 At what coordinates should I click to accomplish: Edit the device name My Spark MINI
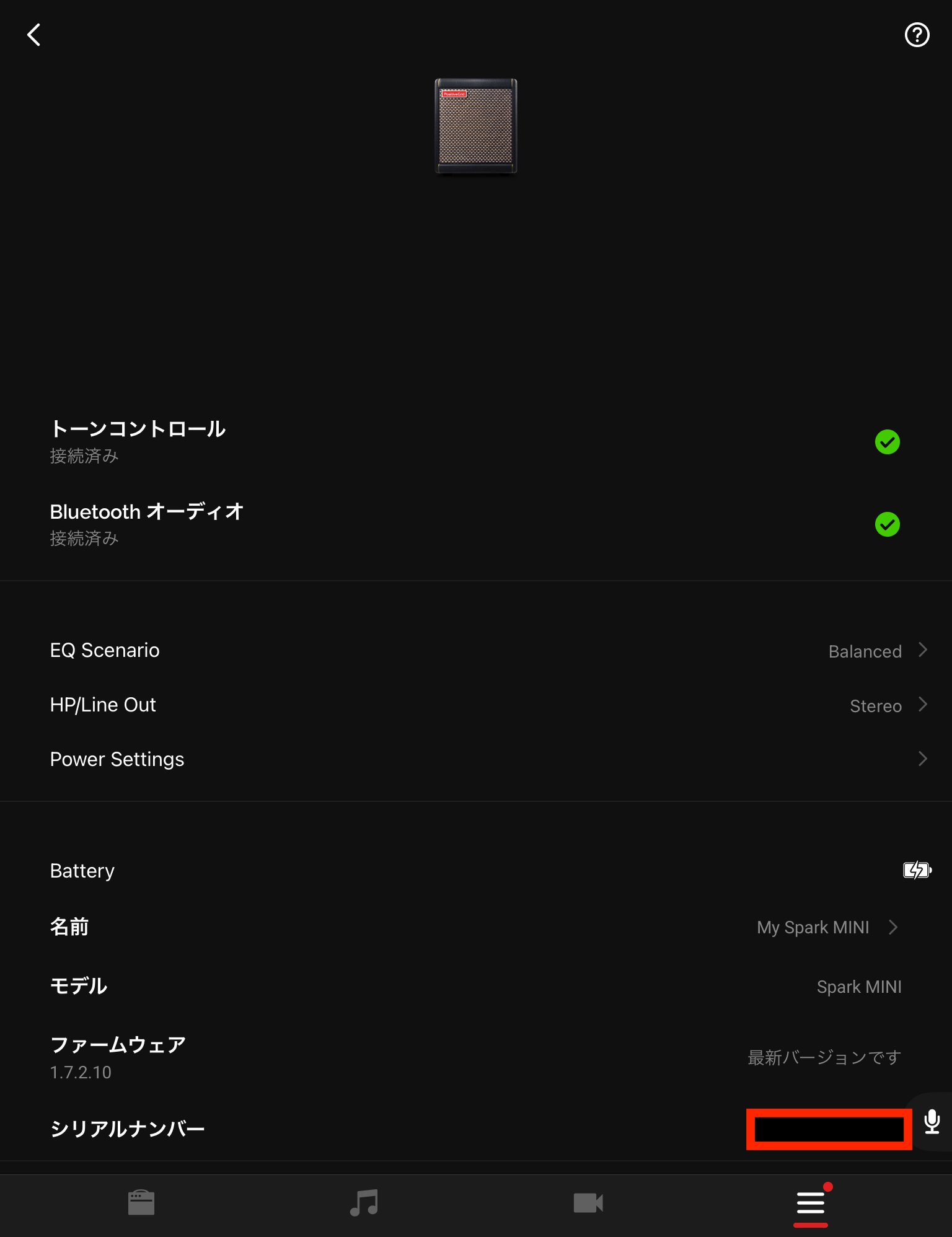pyautogui.click(x=824, y=927)
